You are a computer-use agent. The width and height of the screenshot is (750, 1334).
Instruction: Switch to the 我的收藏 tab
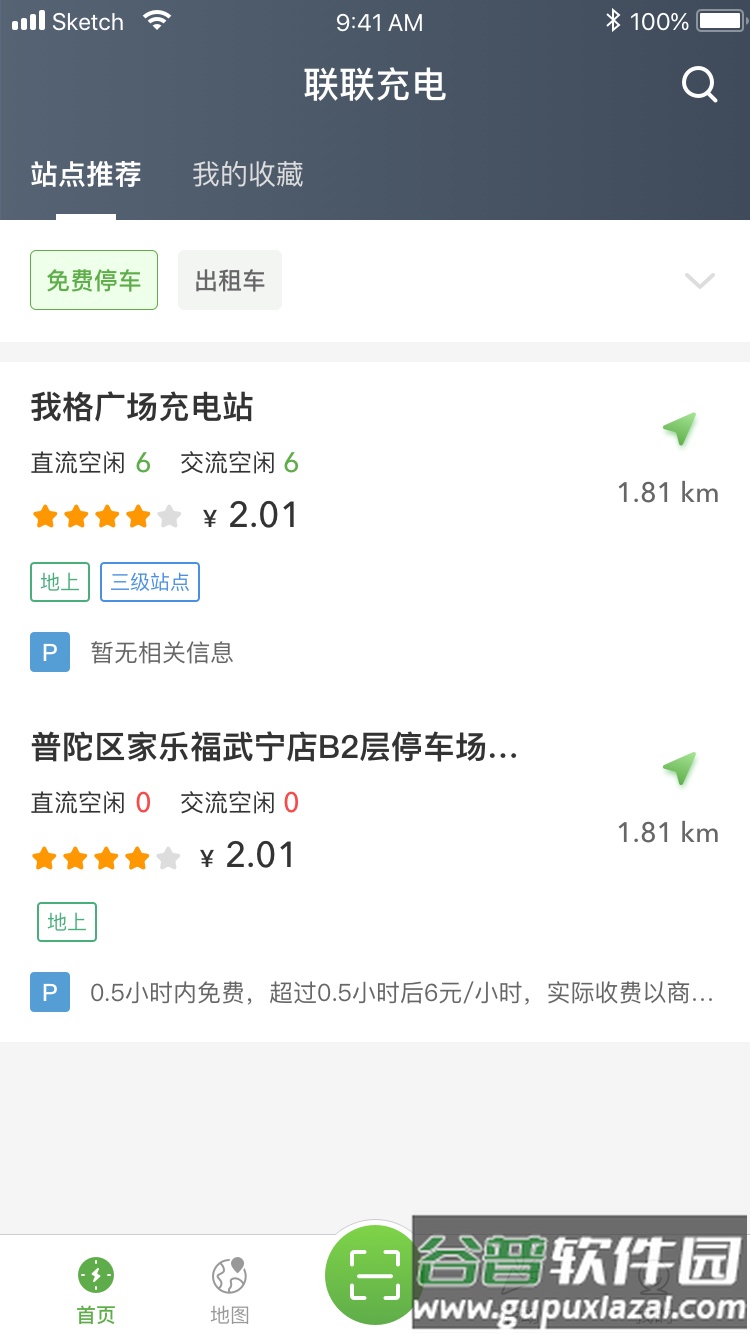248,175
